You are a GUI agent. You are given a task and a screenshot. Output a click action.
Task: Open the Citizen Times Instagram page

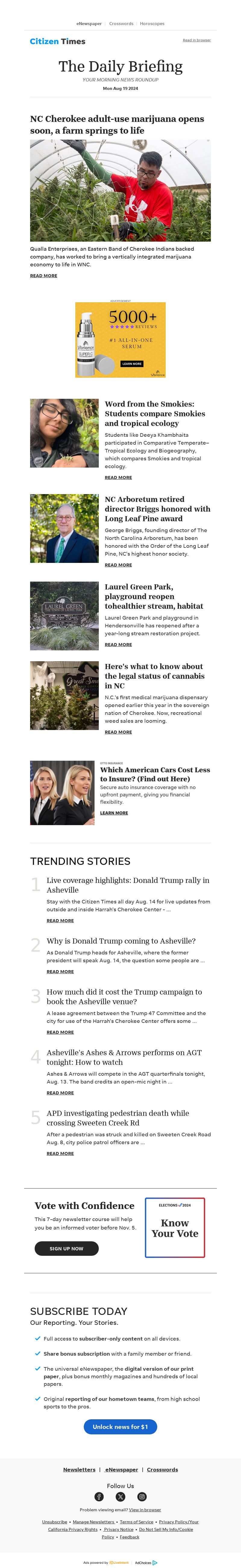pyautogui.click(x=142, y=1496)
